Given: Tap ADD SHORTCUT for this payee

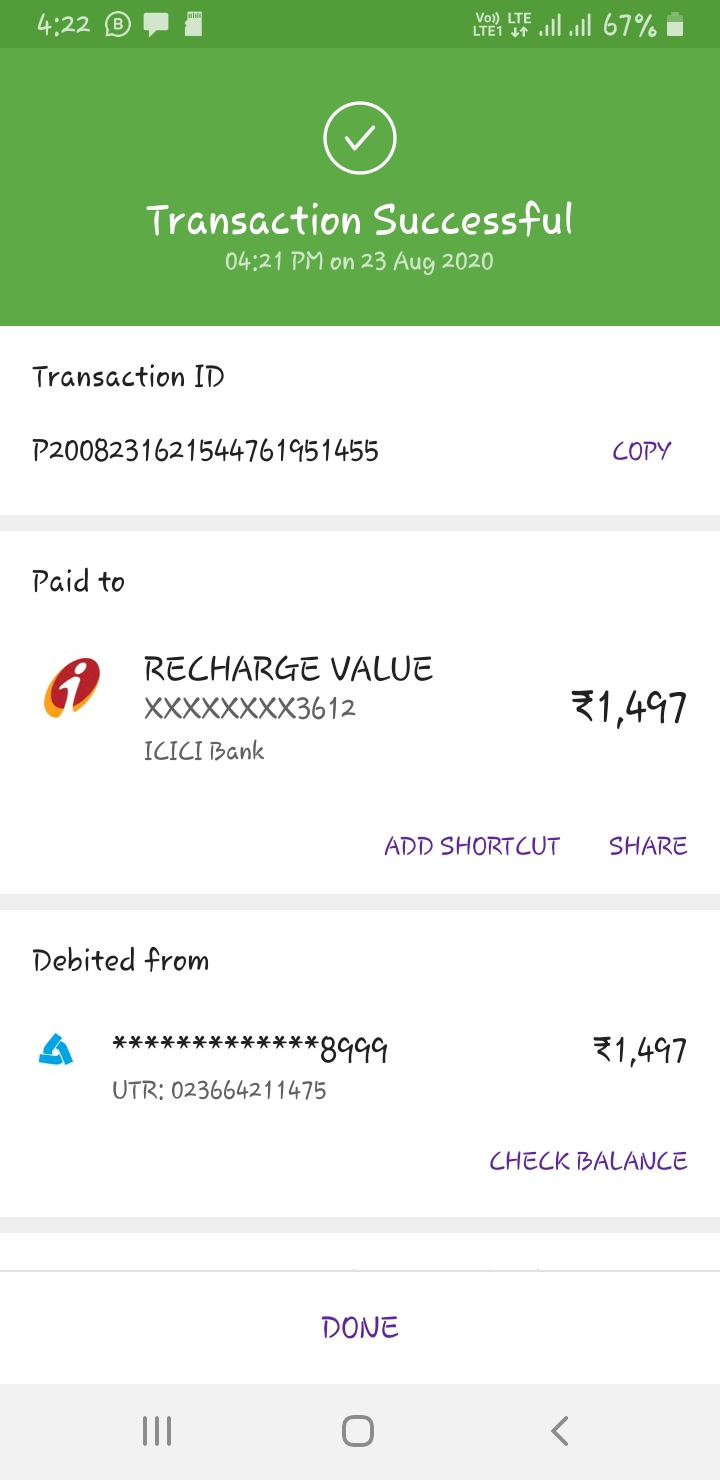Looking at the screenshot, I should tap(472, 846).
